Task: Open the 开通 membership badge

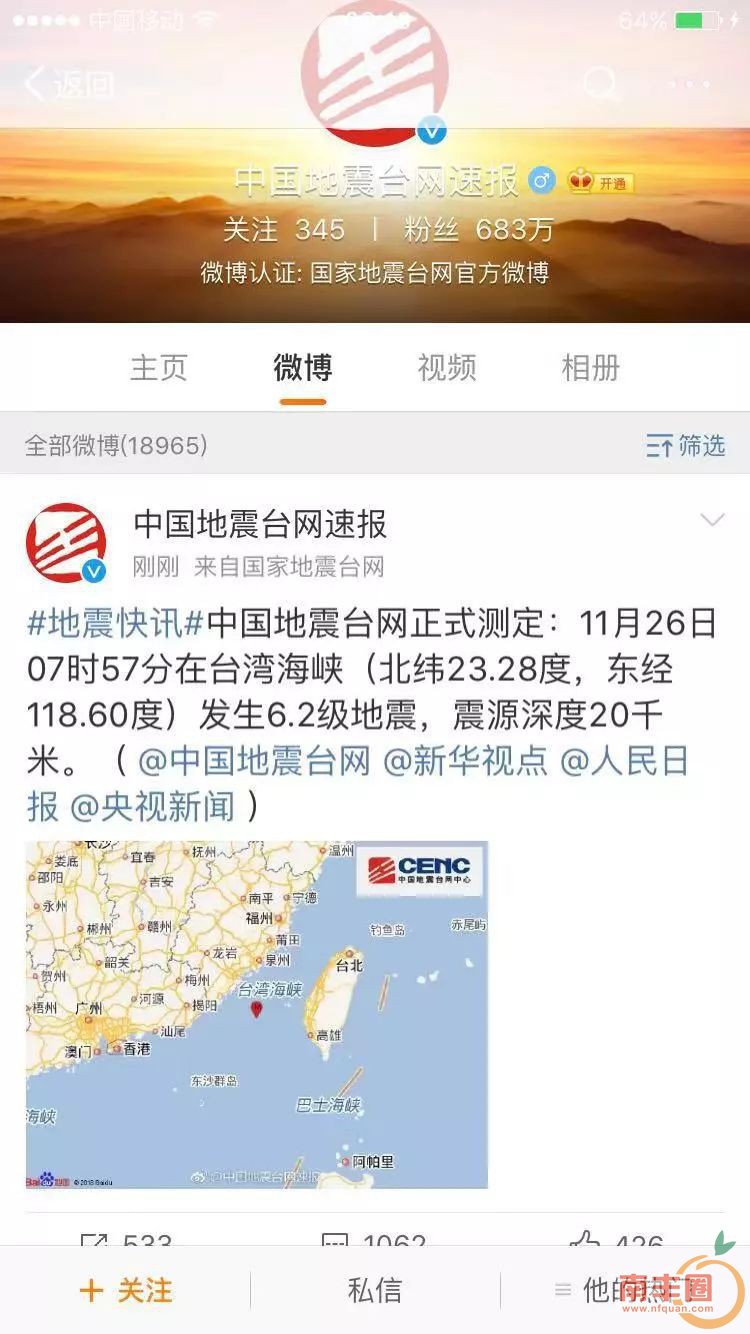Action: pyautogui.click(x=601, y=182)
